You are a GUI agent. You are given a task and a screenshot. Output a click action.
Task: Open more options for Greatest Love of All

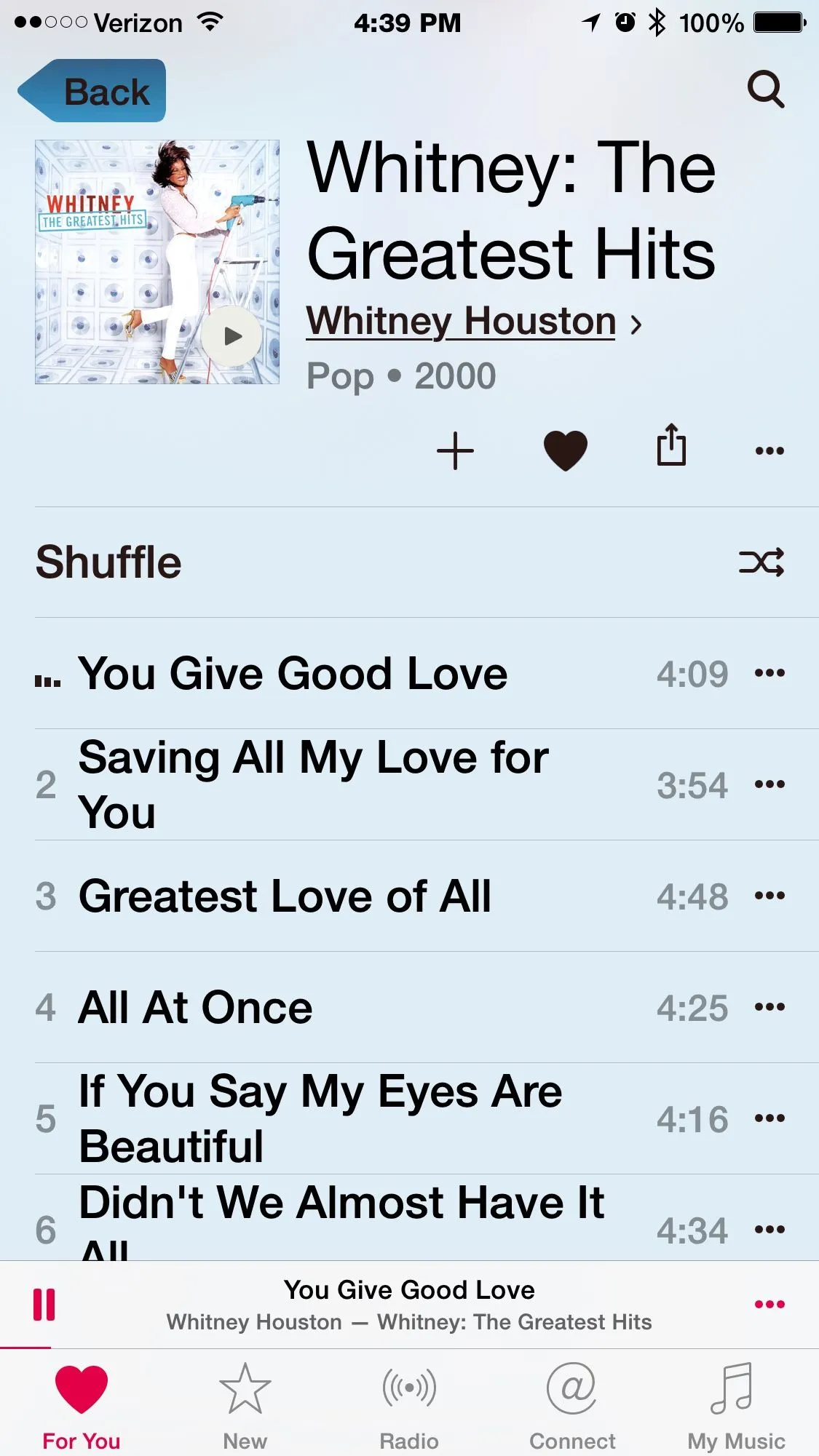pyautogui.click(x=769, y=896)
